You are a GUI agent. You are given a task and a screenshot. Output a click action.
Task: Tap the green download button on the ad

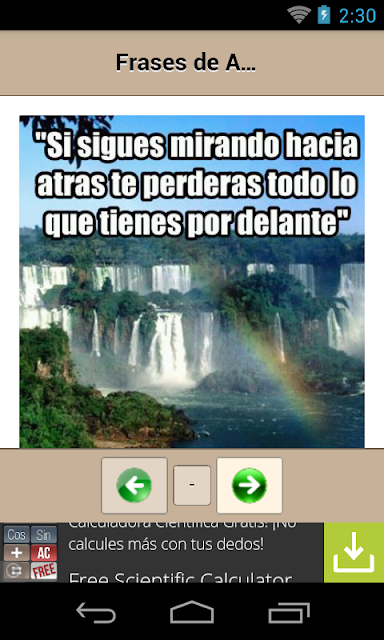[354, 553]
